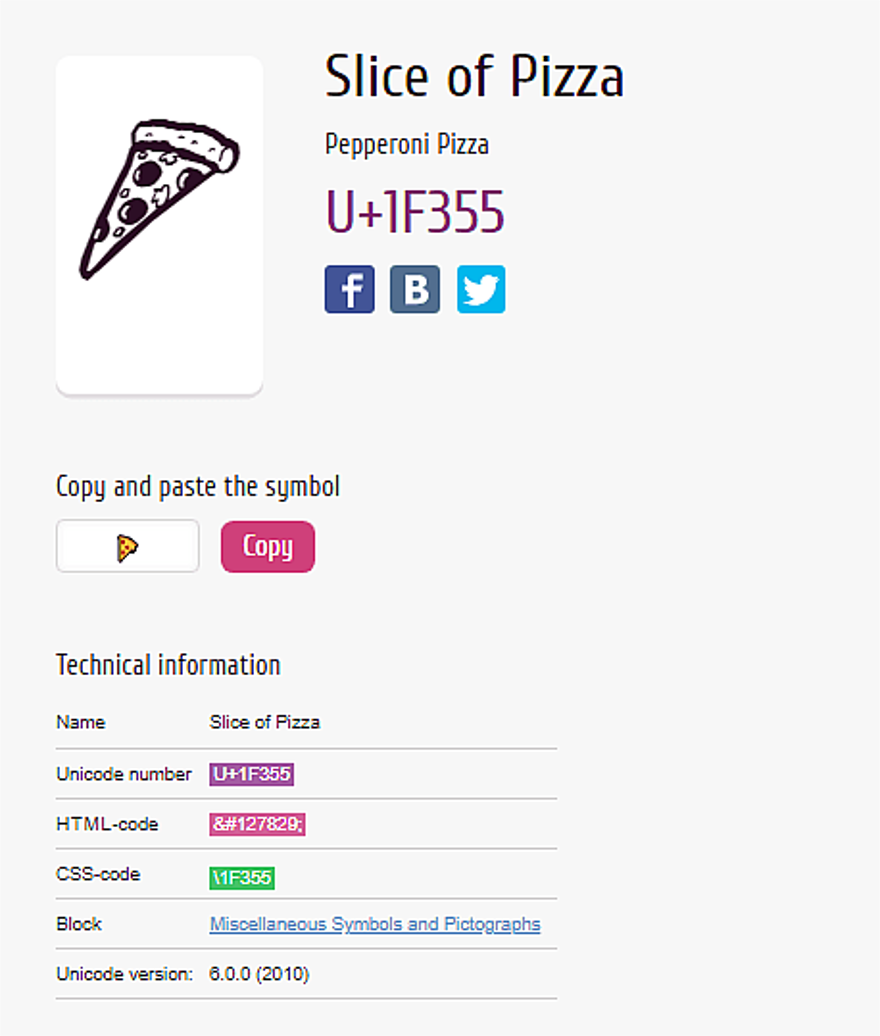This screenshot has width=880, height=1036.
Task: Tap the pizza symbol field
Action: [128, 546]
